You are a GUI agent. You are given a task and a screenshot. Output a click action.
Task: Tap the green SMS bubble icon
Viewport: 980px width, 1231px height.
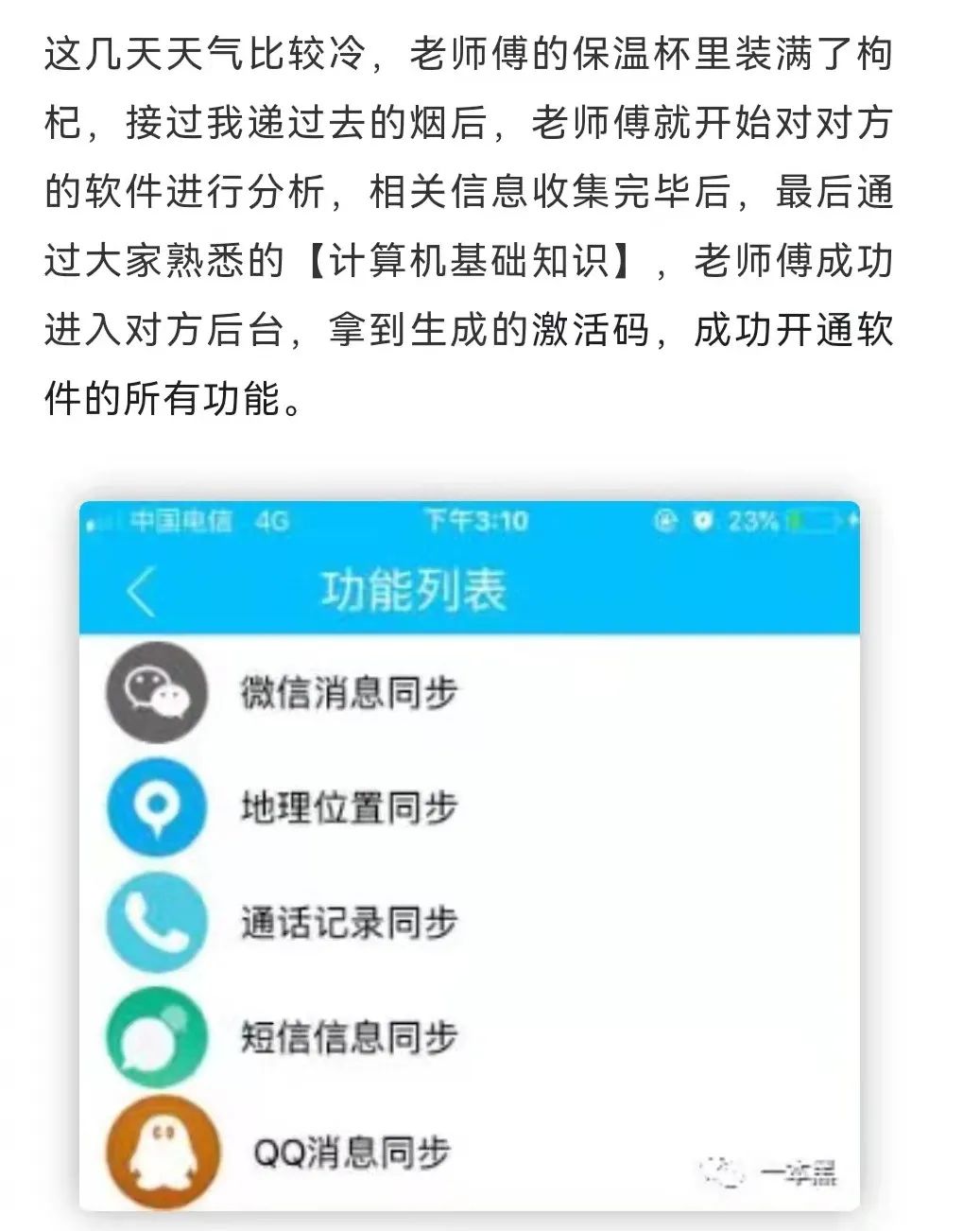[159, 1035]
